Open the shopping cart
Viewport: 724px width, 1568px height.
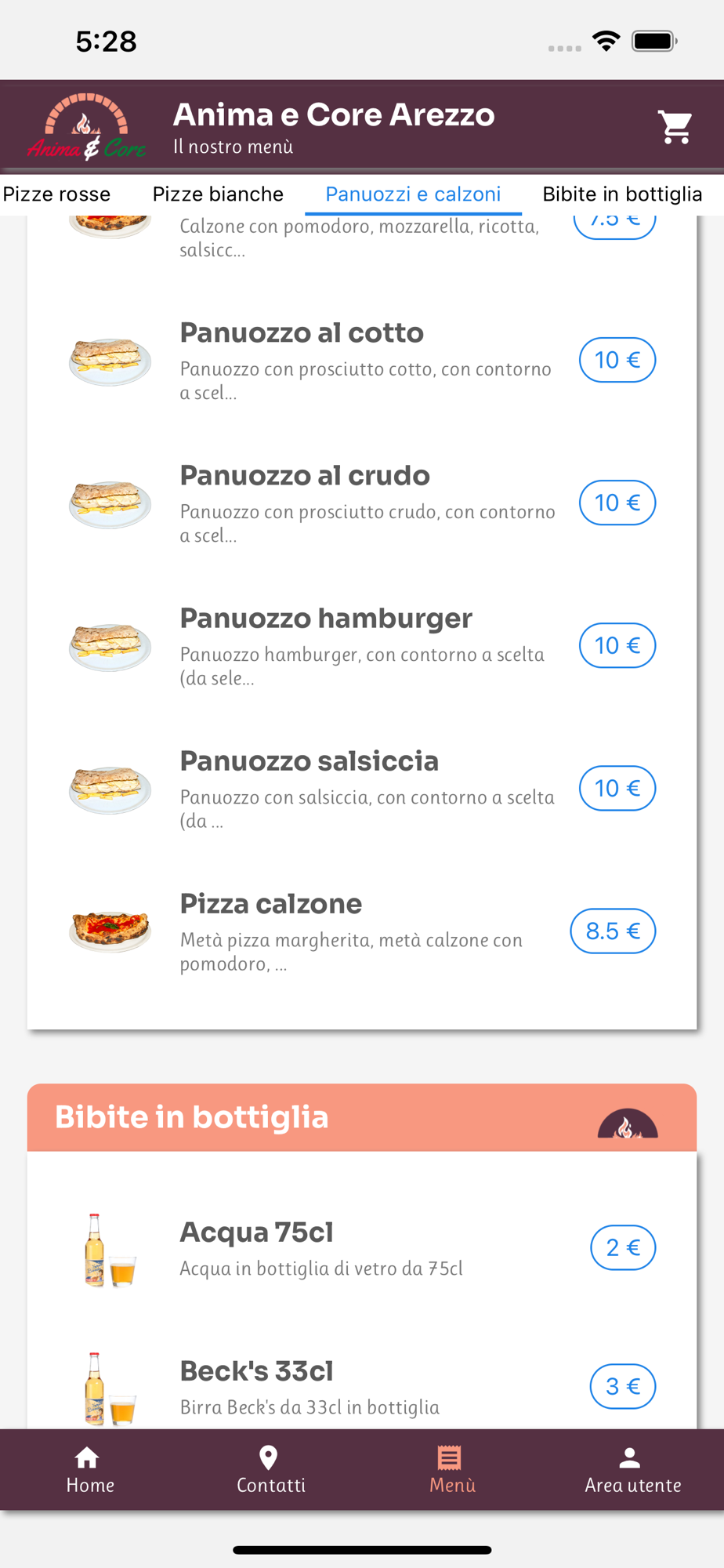tap(675, 127)
